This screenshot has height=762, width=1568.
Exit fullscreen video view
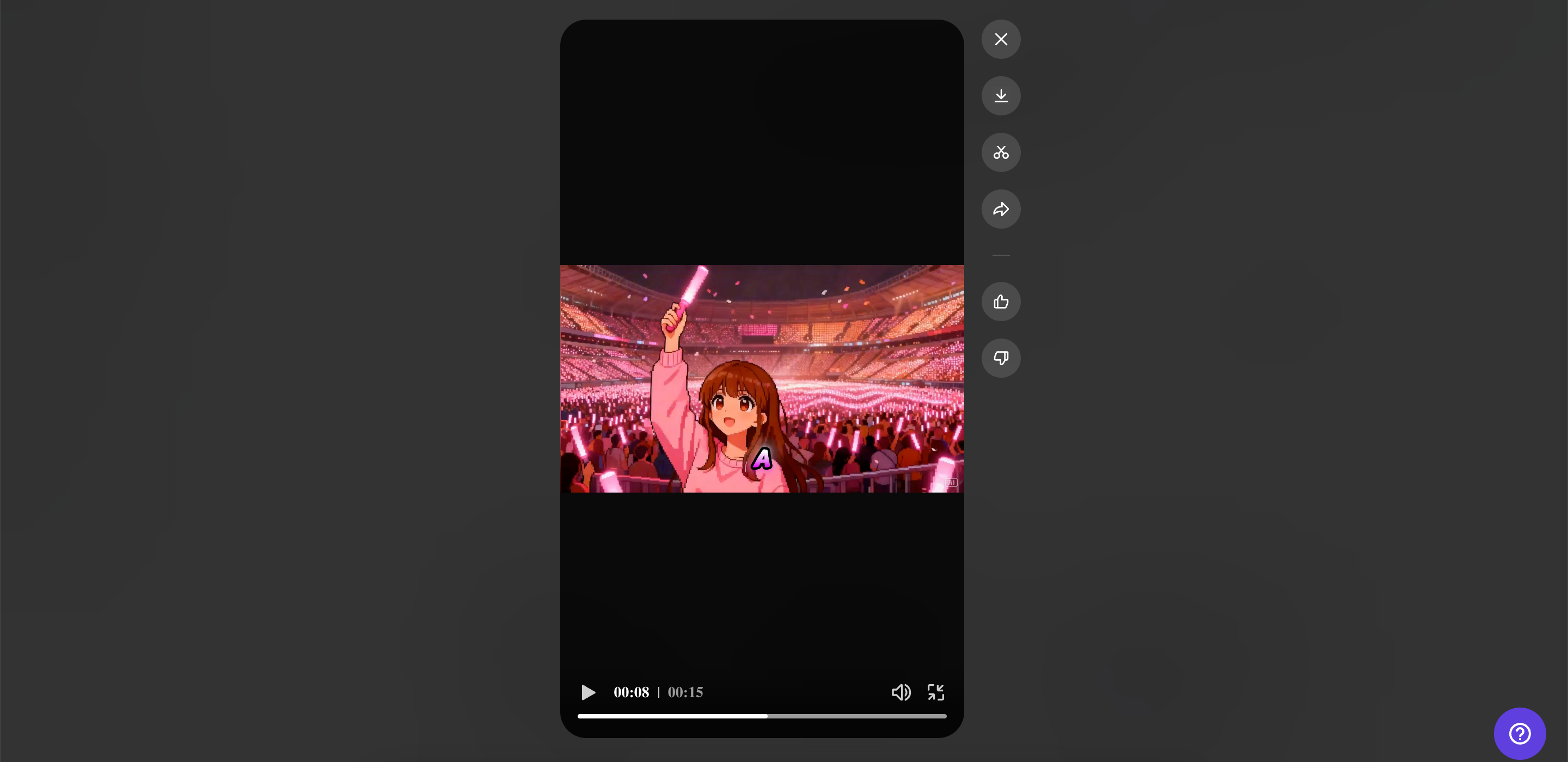935,692
